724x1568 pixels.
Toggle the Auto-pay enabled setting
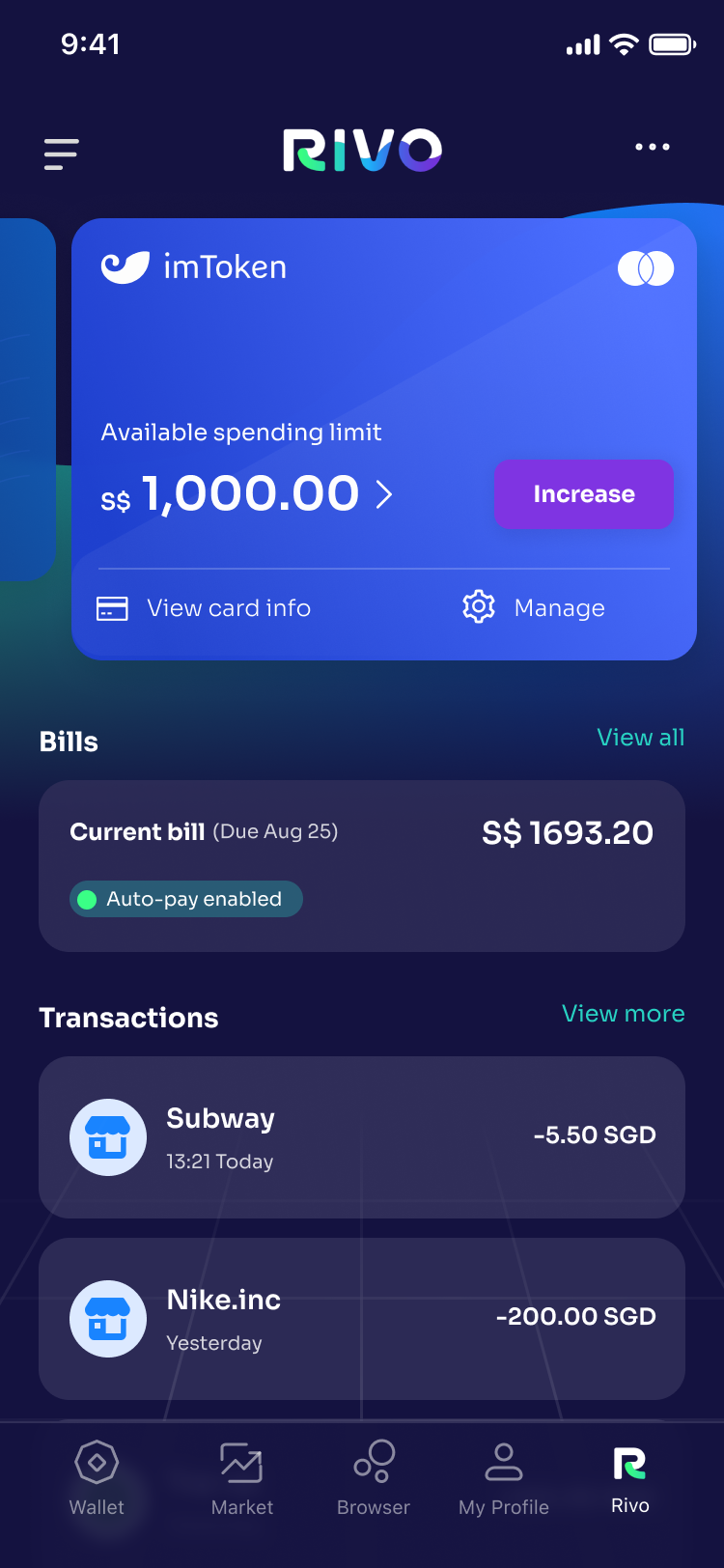tap(185, 899)
